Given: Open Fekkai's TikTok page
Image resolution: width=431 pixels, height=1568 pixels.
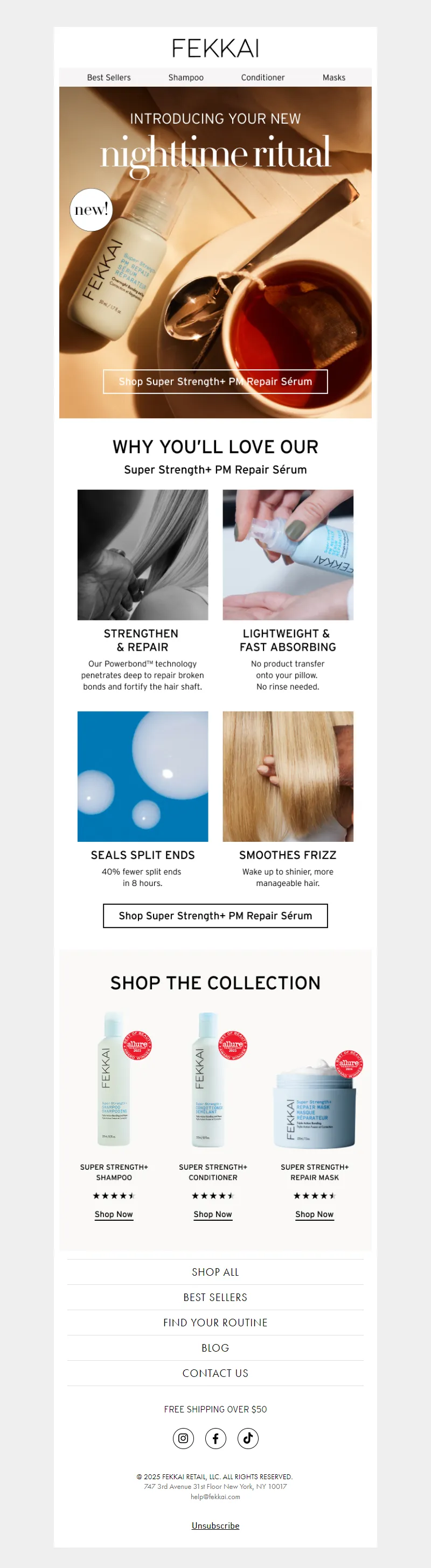Looking at the screenshot, I should [247, 1438].
